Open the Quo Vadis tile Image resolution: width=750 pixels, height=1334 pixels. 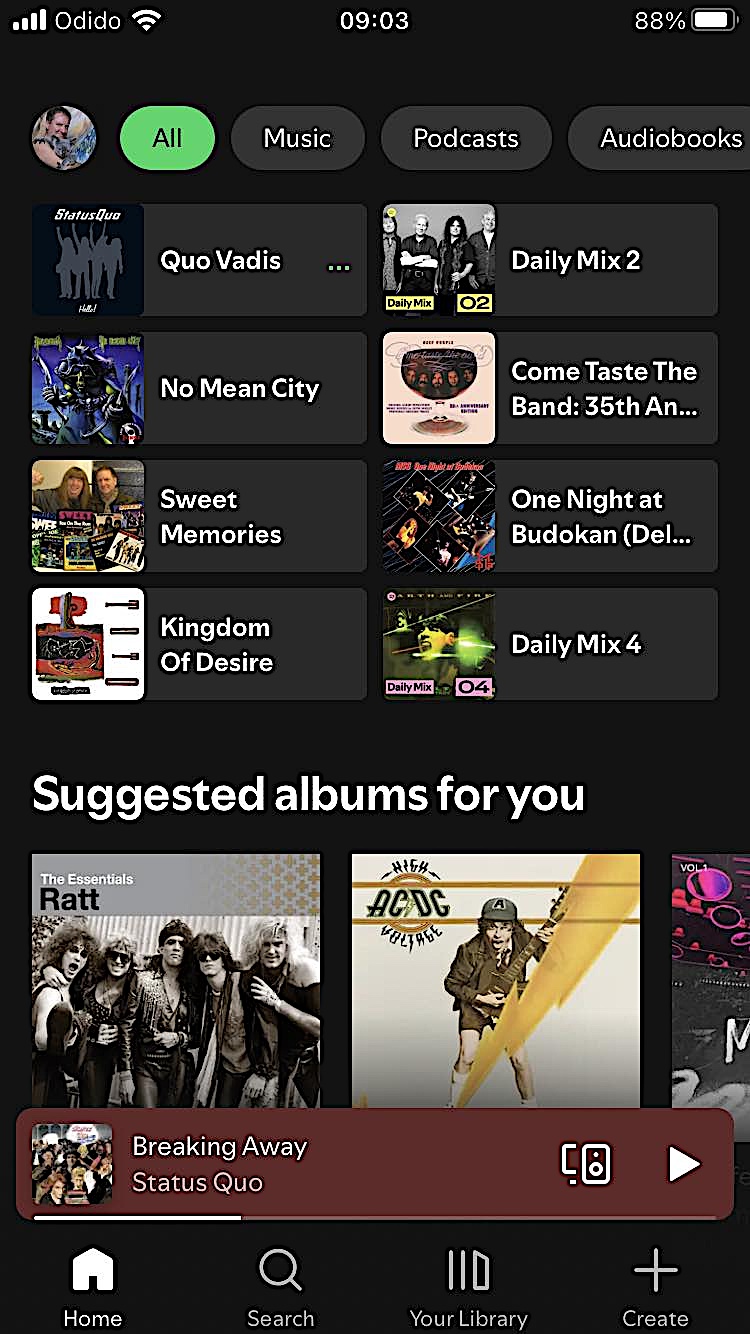click(x=199, y=260)
